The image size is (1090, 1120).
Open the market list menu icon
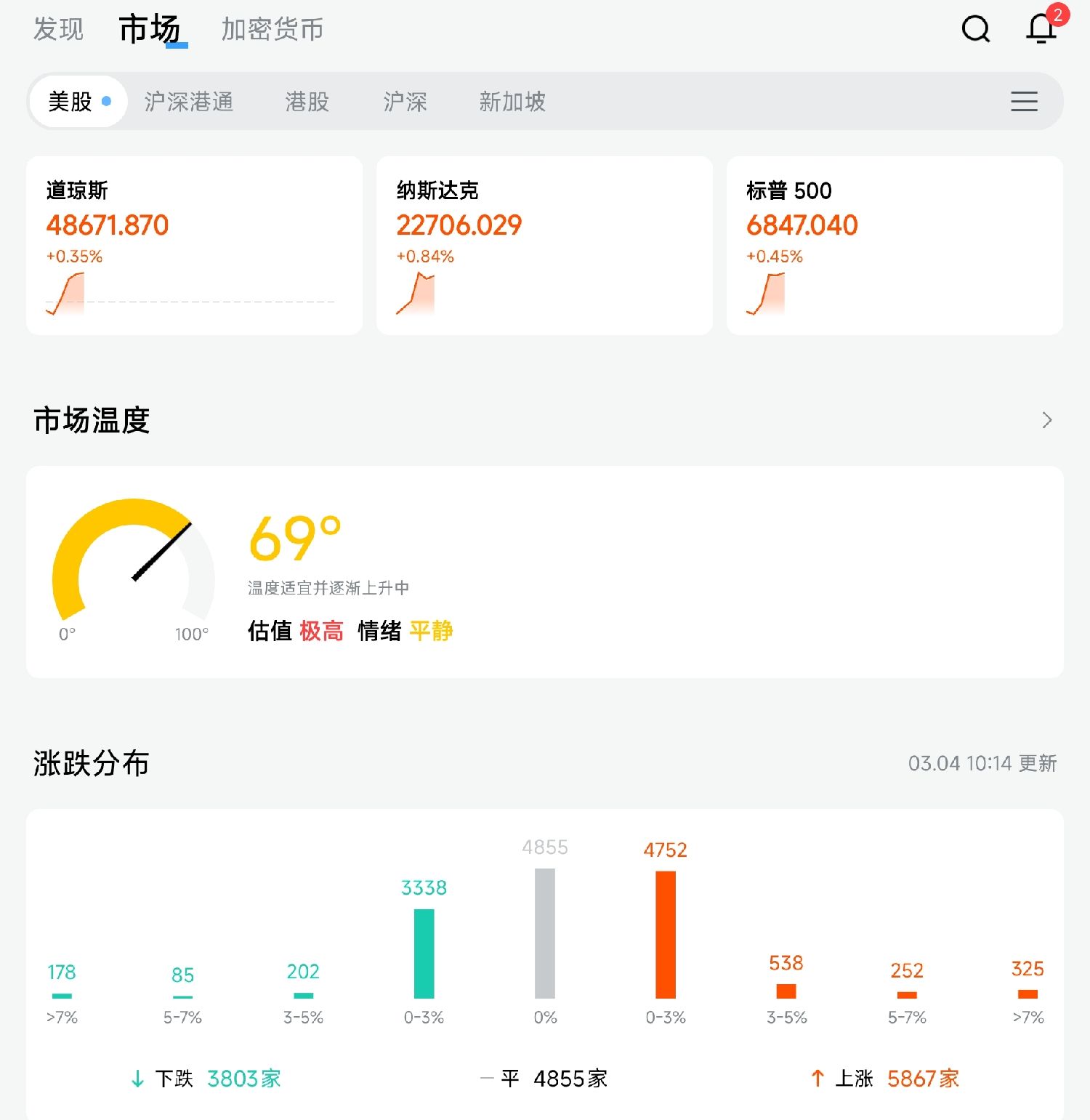[x=1024, y=102]
